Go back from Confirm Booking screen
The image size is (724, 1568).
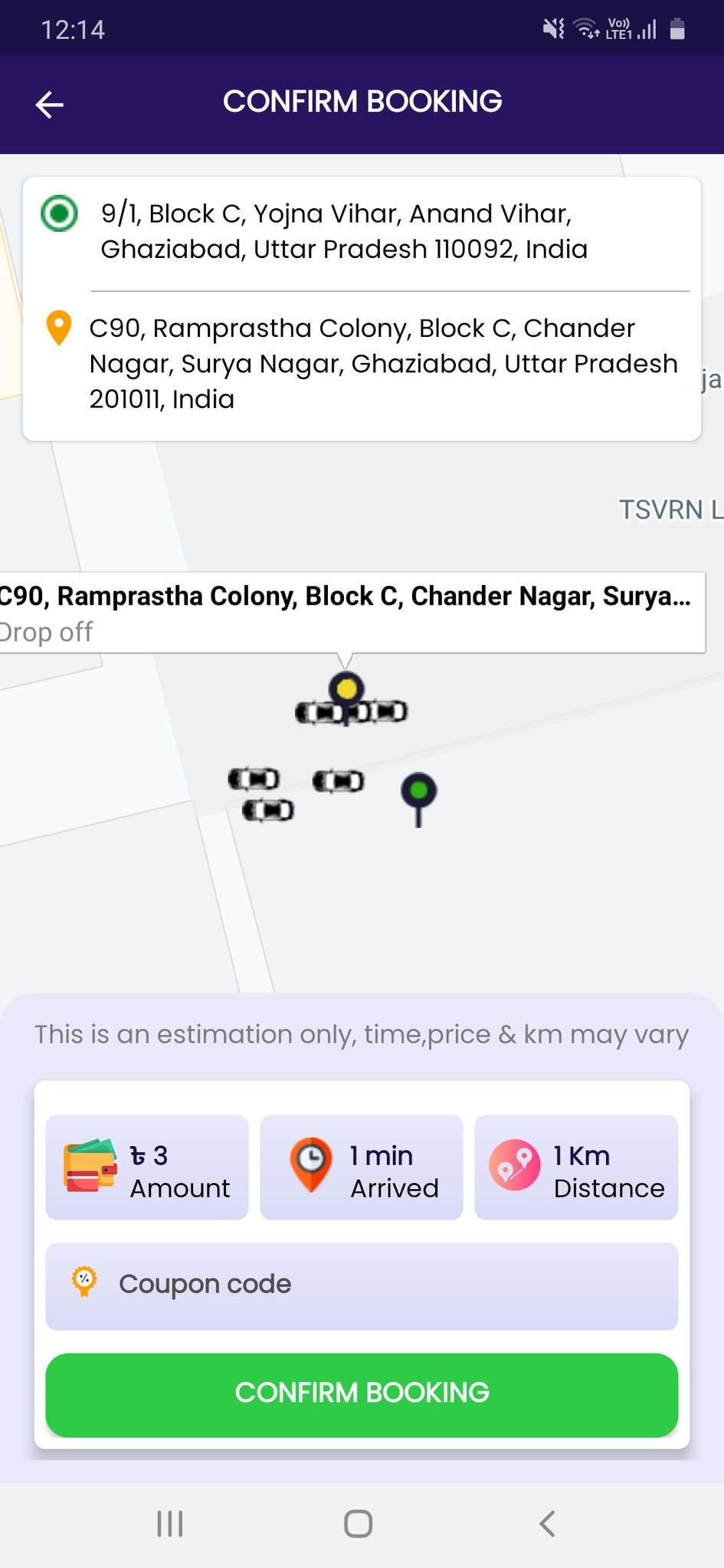pyautogui.click(x=50, y=104)
